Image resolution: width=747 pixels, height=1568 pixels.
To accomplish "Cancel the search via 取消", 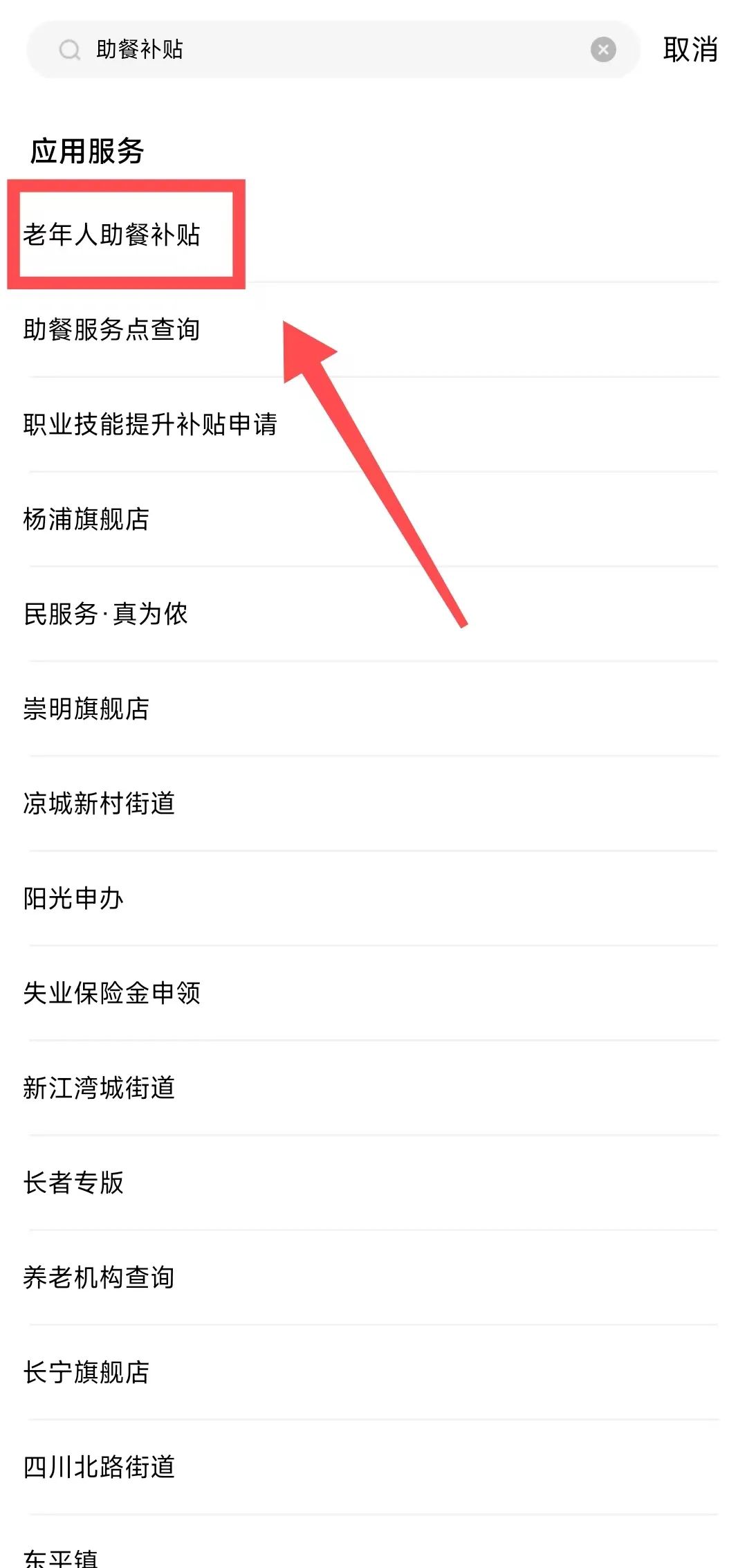I will click(690, 50).
